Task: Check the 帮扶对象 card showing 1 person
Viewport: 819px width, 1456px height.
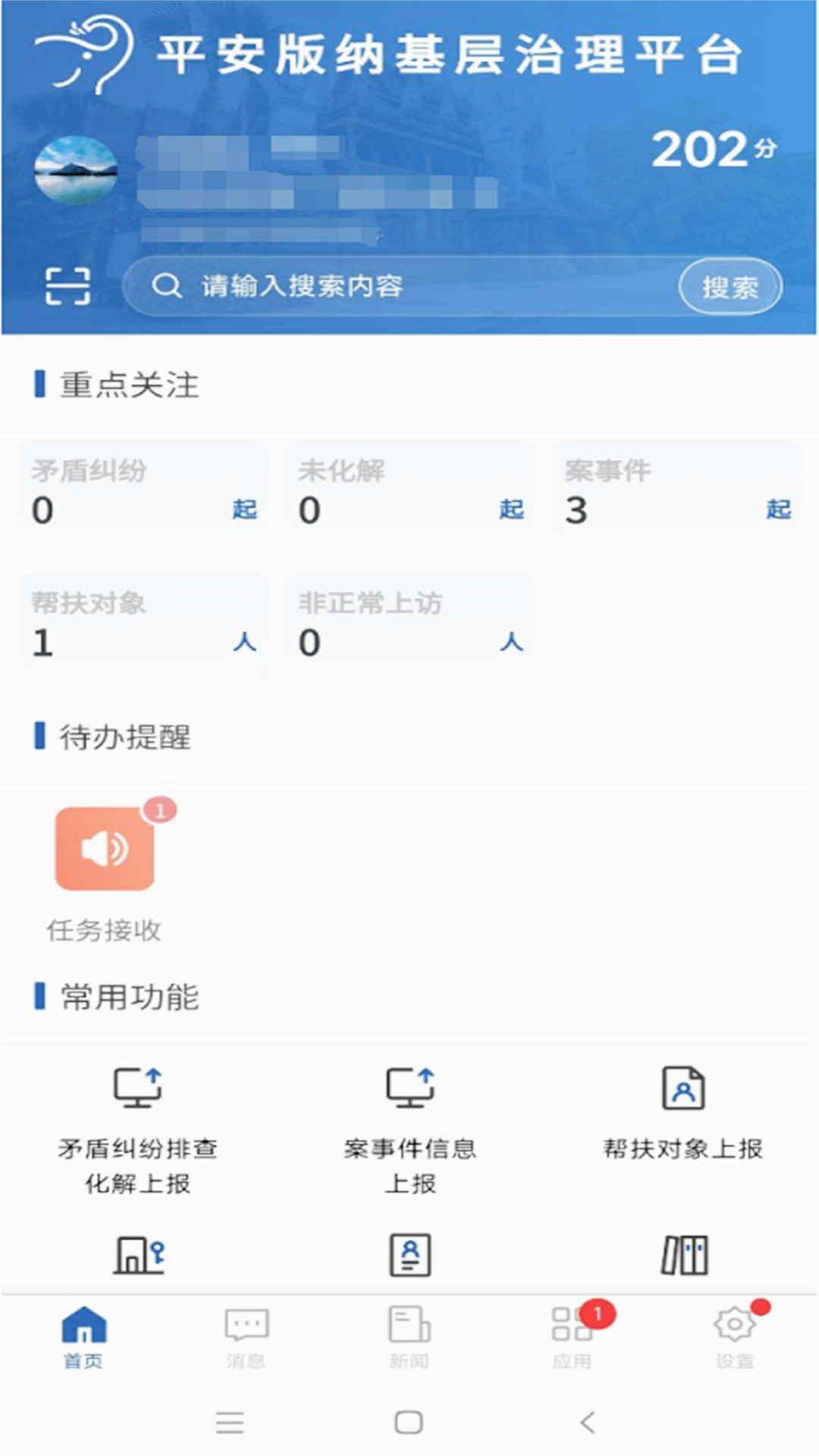Action: [x=144, y=626]
